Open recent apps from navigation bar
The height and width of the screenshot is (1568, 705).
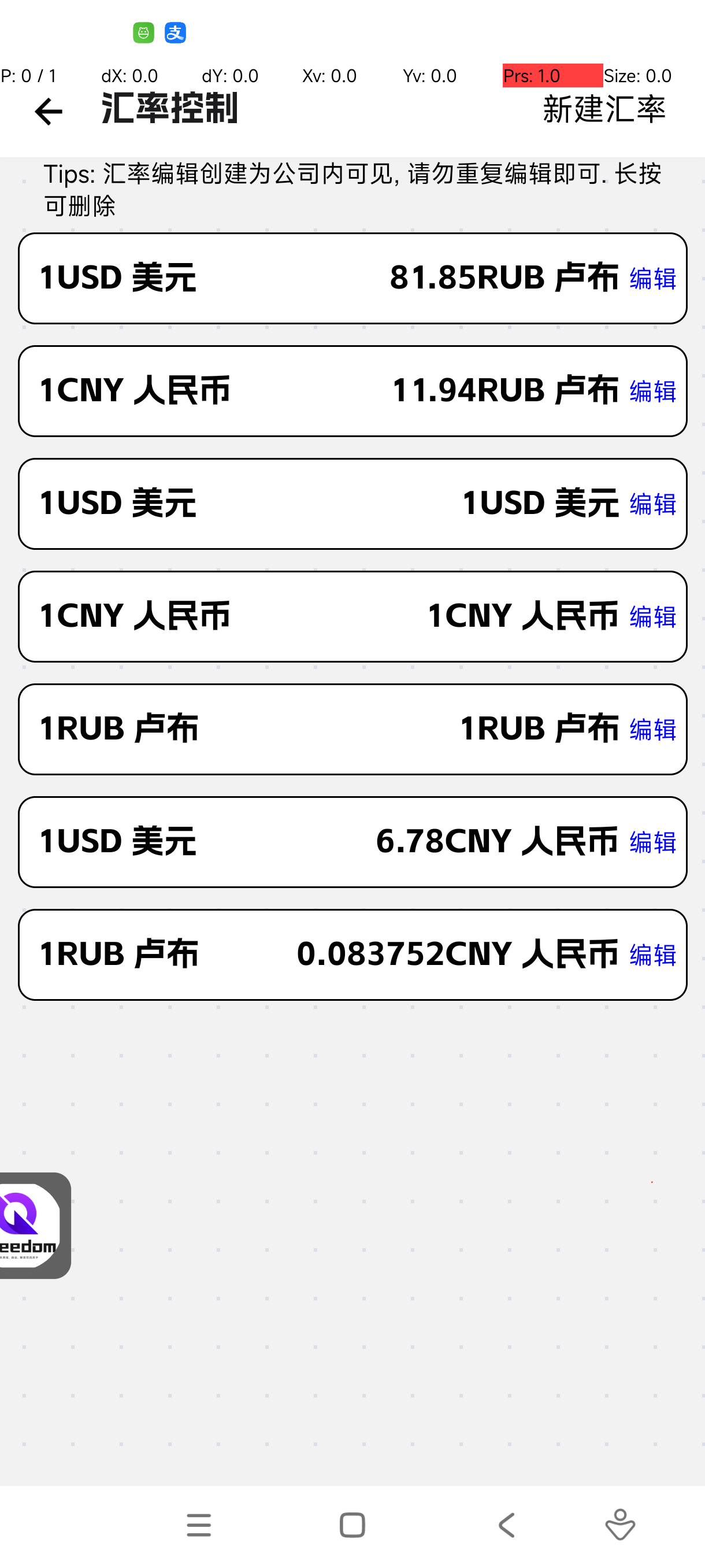pyautogui.click(x=199, y=1525)
